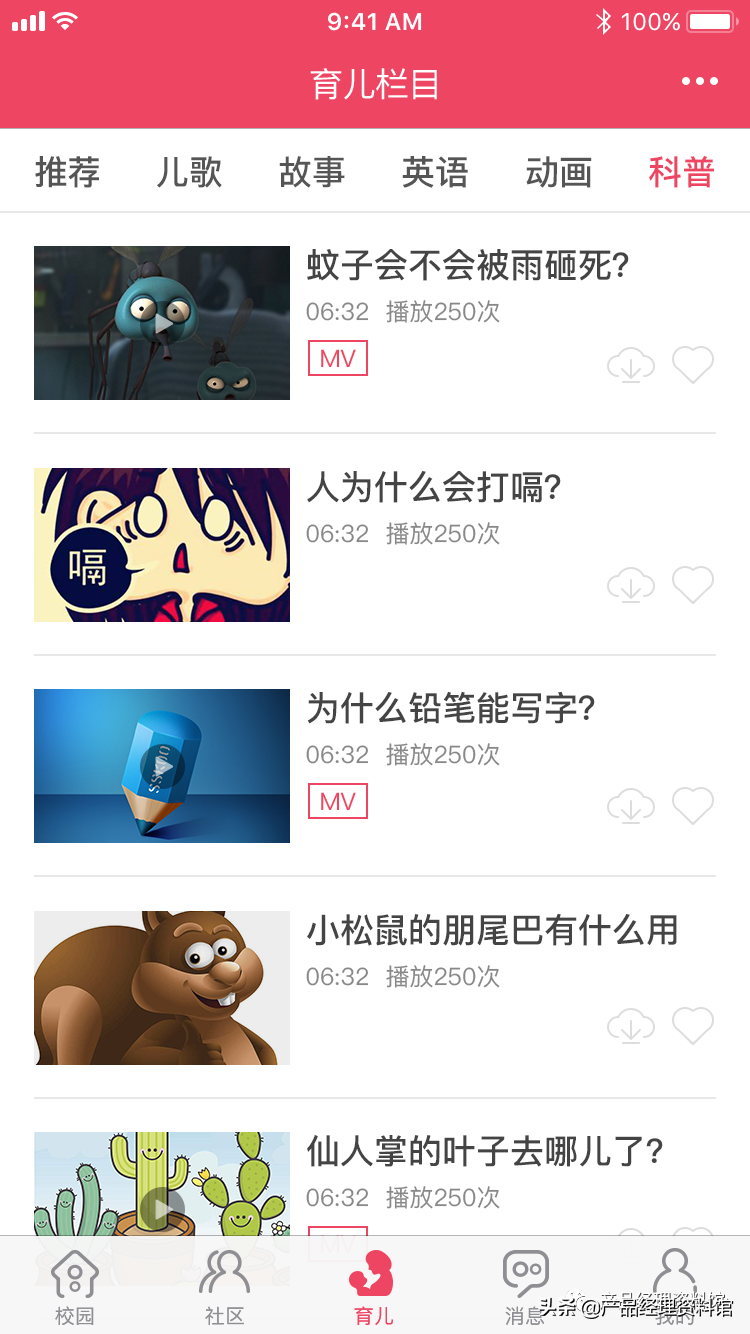Select the 故事 tab
750x1334 pixels.
(312, 172)
